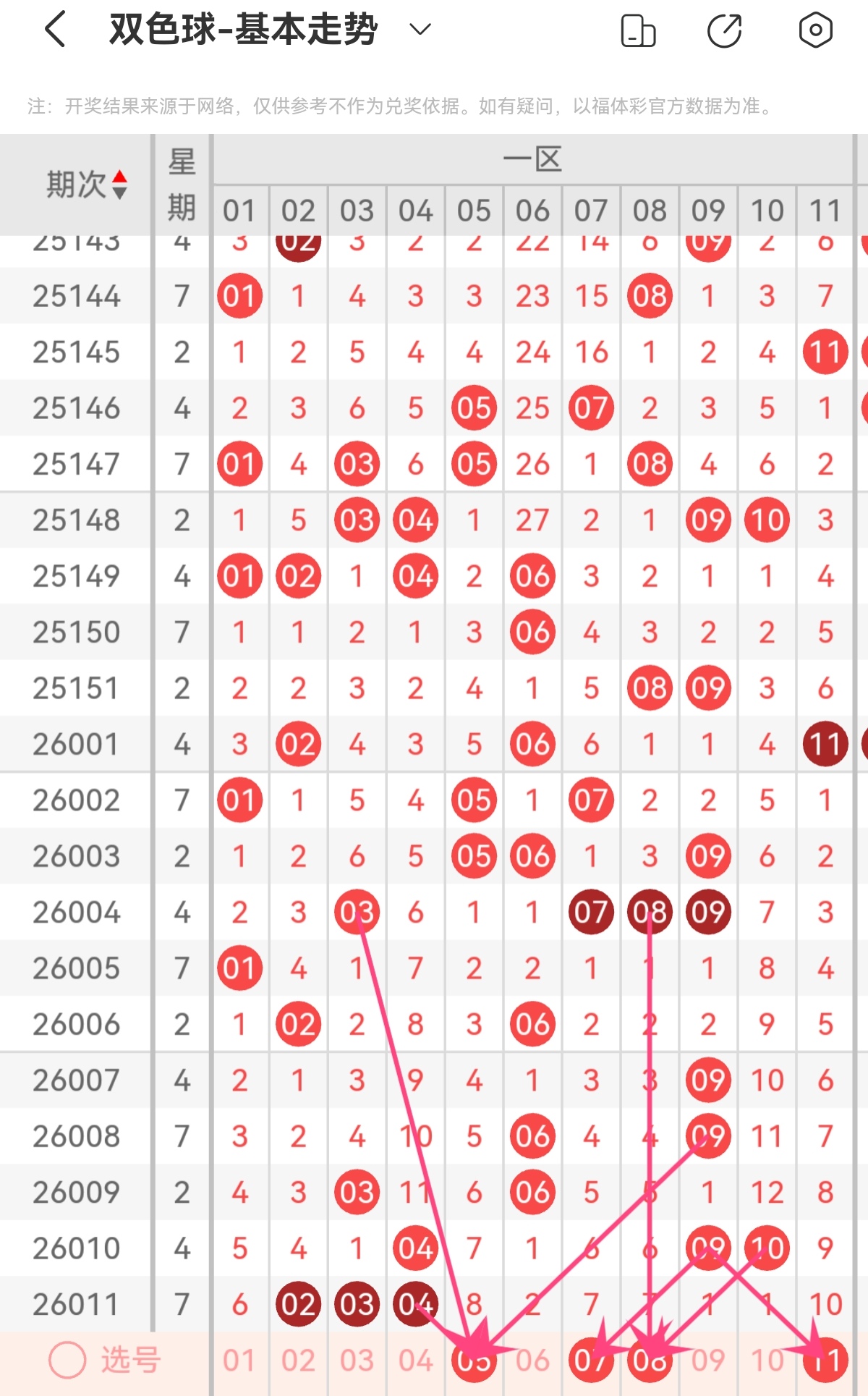The width and height of the screenshot is (868, 1396).
Task: Select number 09 in the pick row
Action: (708, 1361)
